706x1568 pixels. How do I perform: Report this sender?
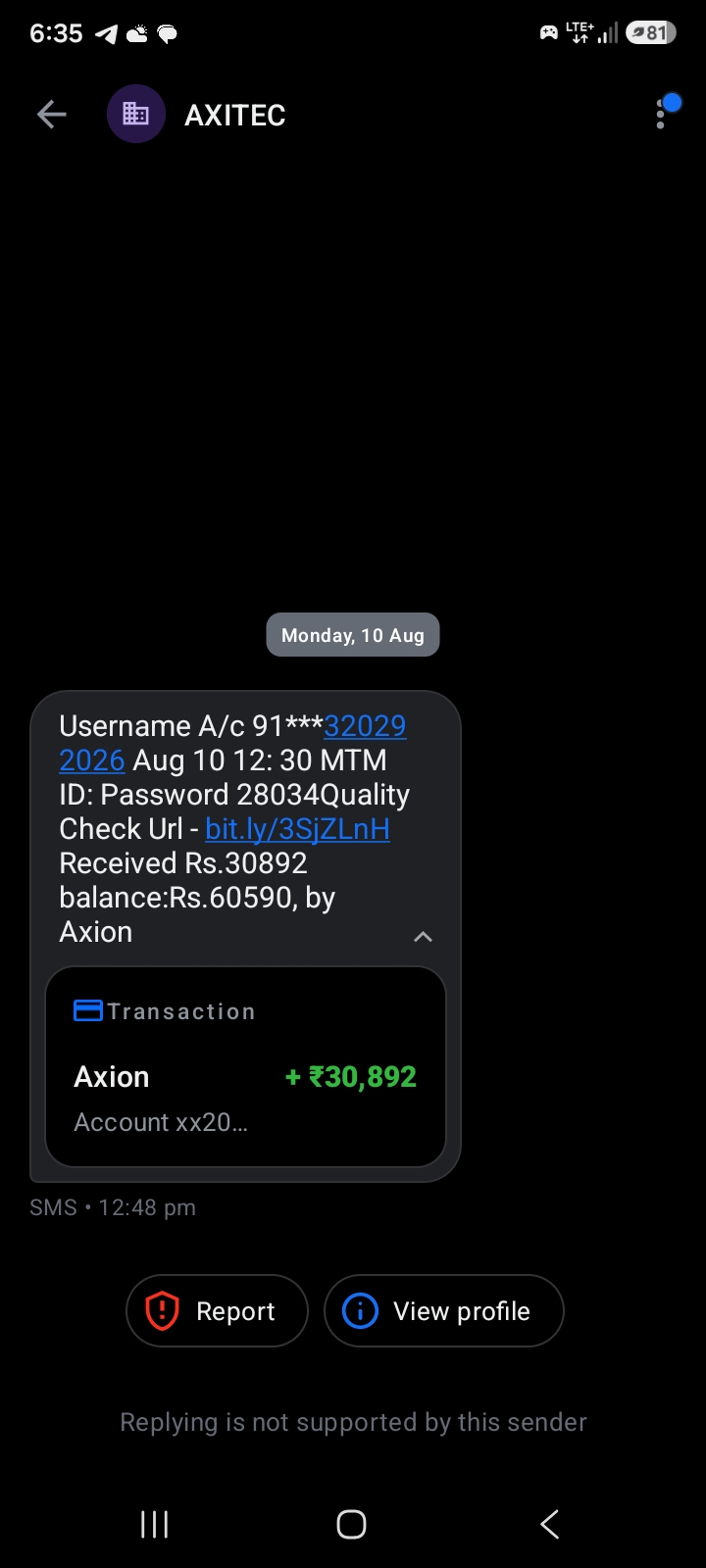click(217, 1311)
